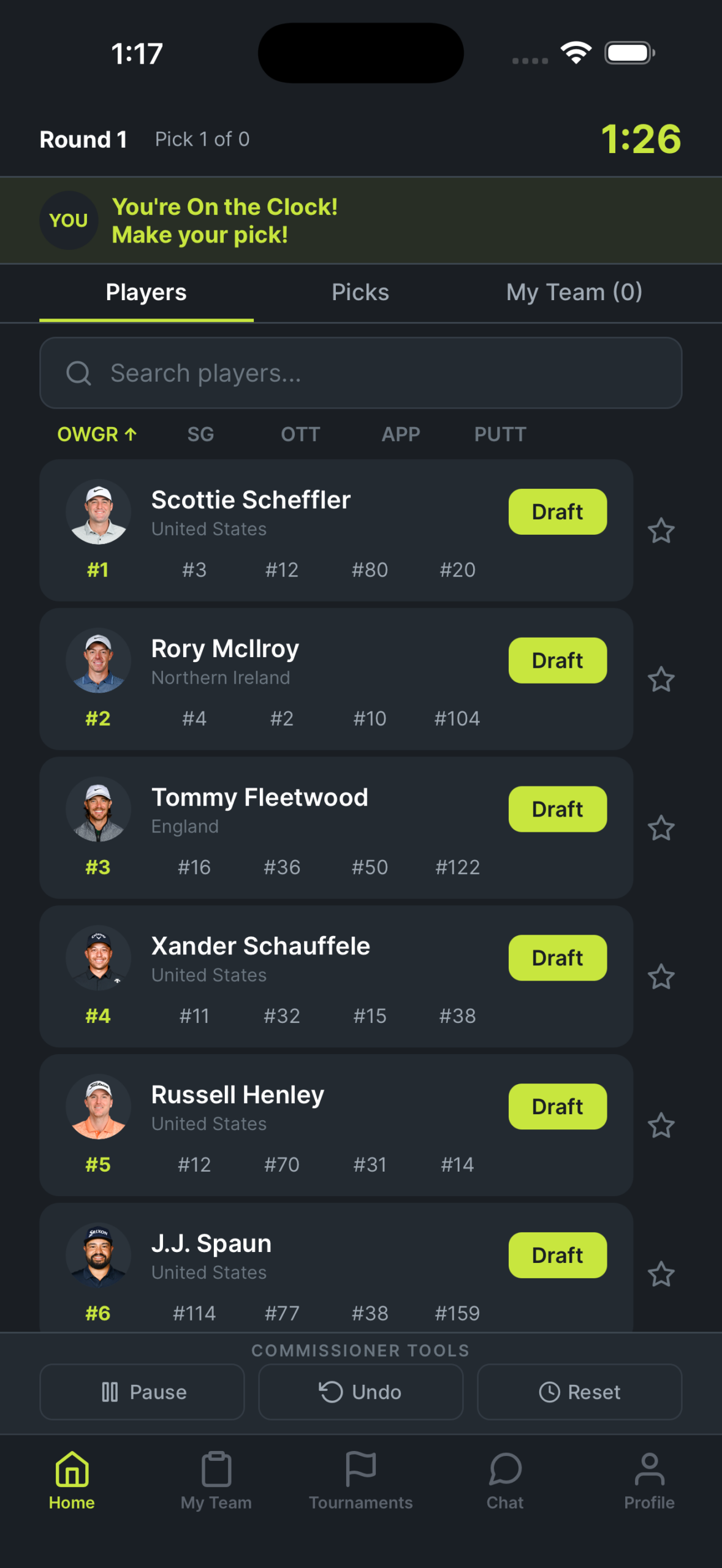Open My Team in bottom navigation
Image resolution: width=722 pixels, height=1568 pixels.
pyautogui.click(x=216, y=1480)
